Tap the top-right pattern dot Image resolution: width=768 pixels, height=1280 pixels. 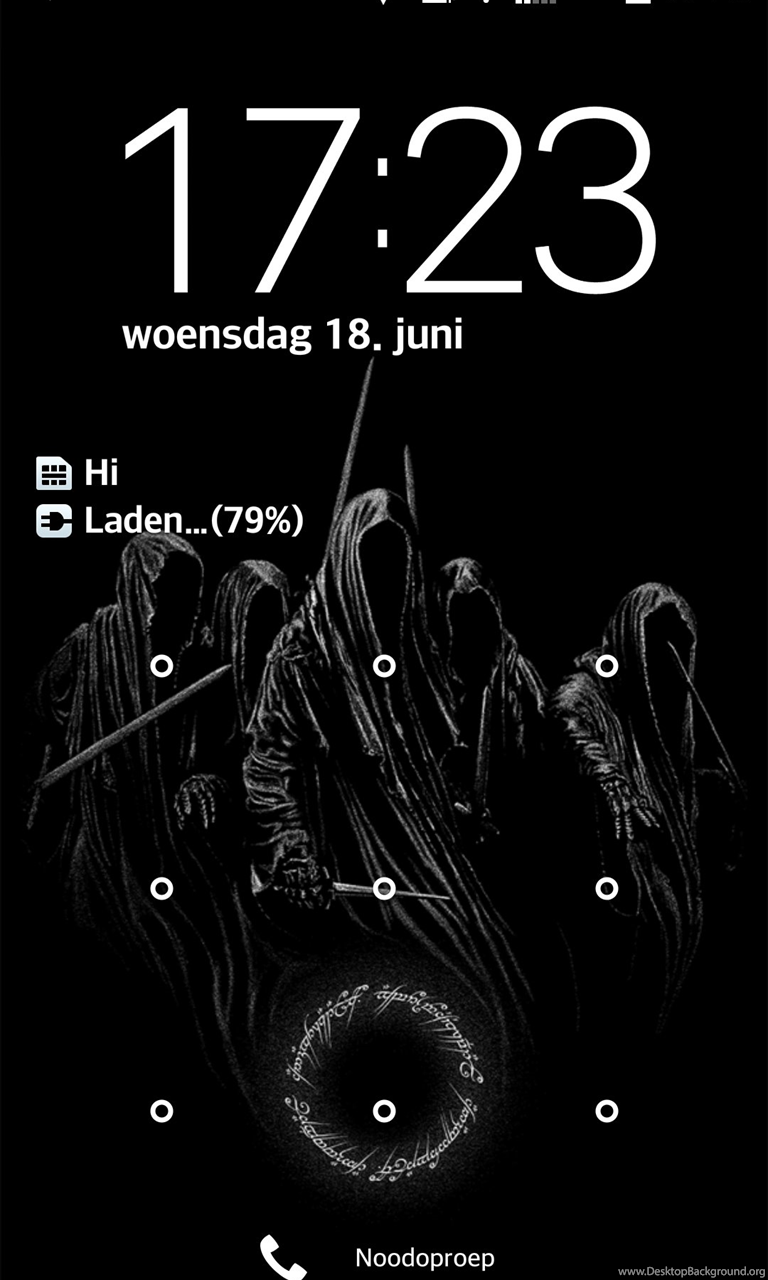coord(606,666)
